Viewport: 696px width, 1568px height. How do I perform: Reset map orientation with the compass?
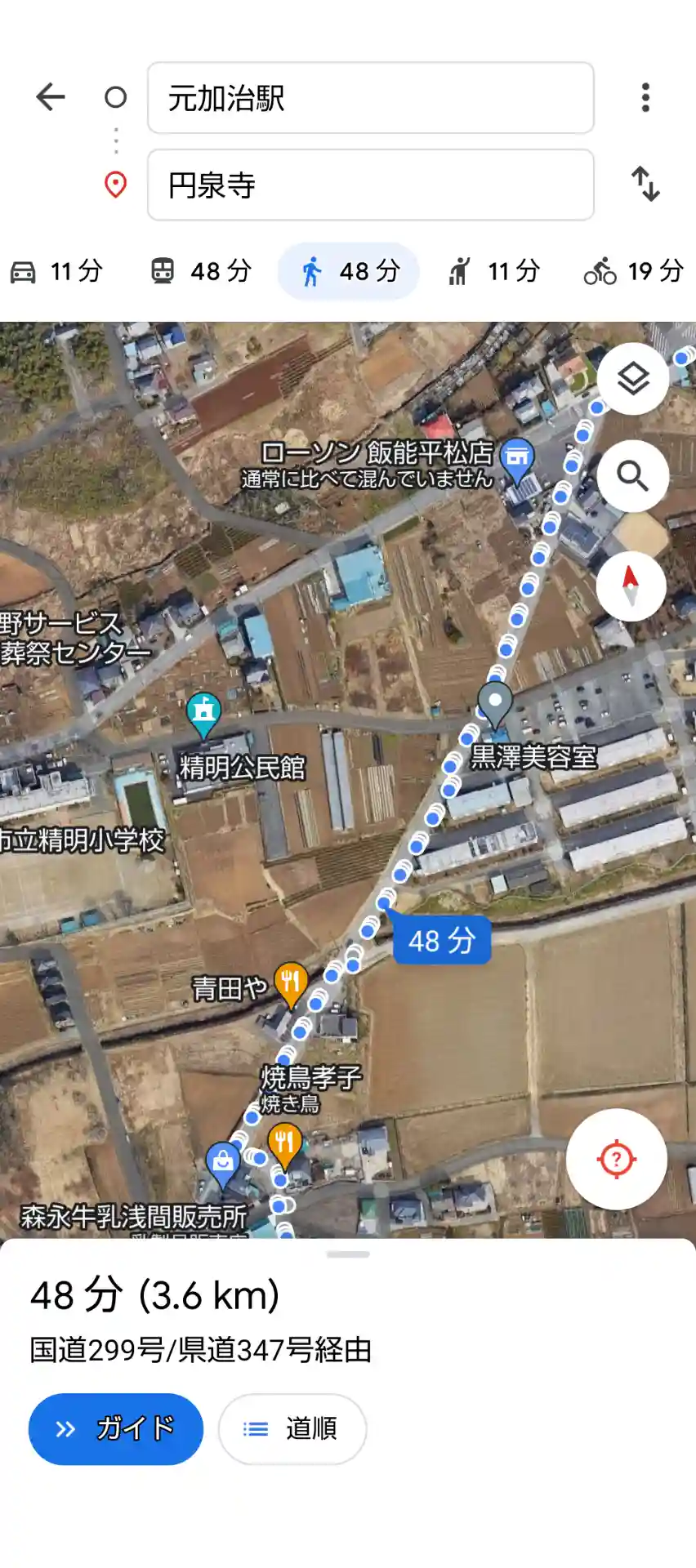(x=631, y=586)
